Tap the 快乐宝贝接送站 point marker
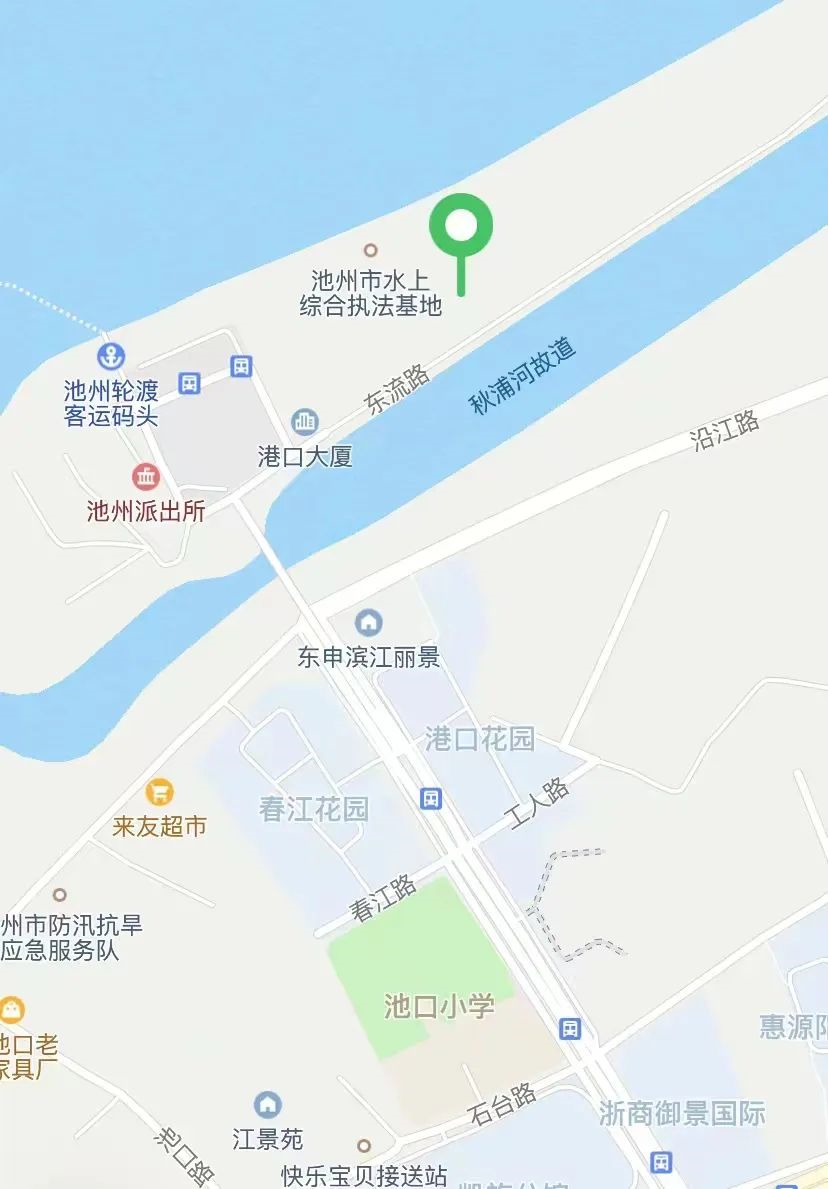Screen dimensions: 828x1189 [x=364, y=1145]
